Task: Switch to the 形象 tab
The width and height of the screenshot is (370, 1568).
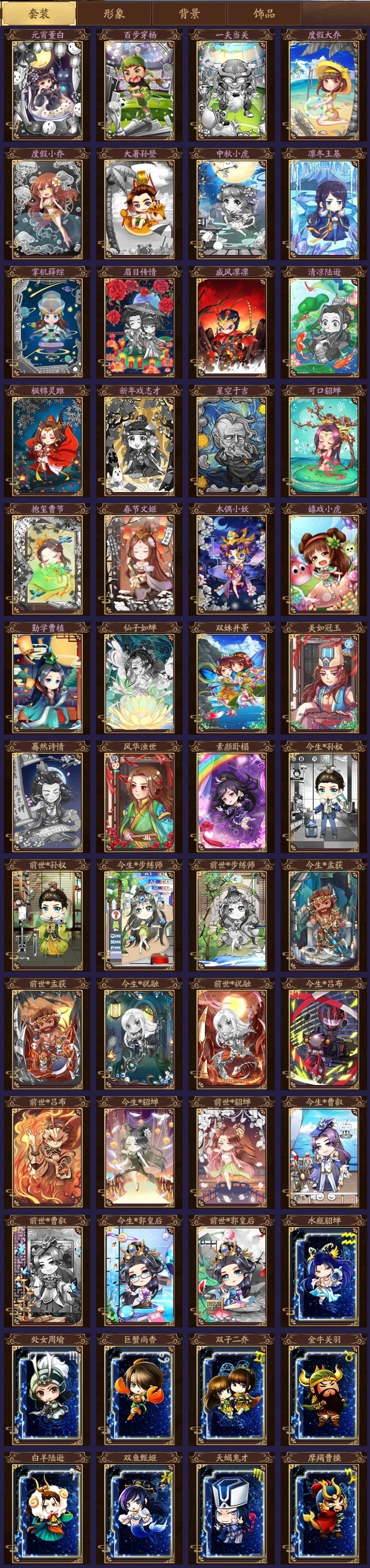Action: [x=114, y=13]
